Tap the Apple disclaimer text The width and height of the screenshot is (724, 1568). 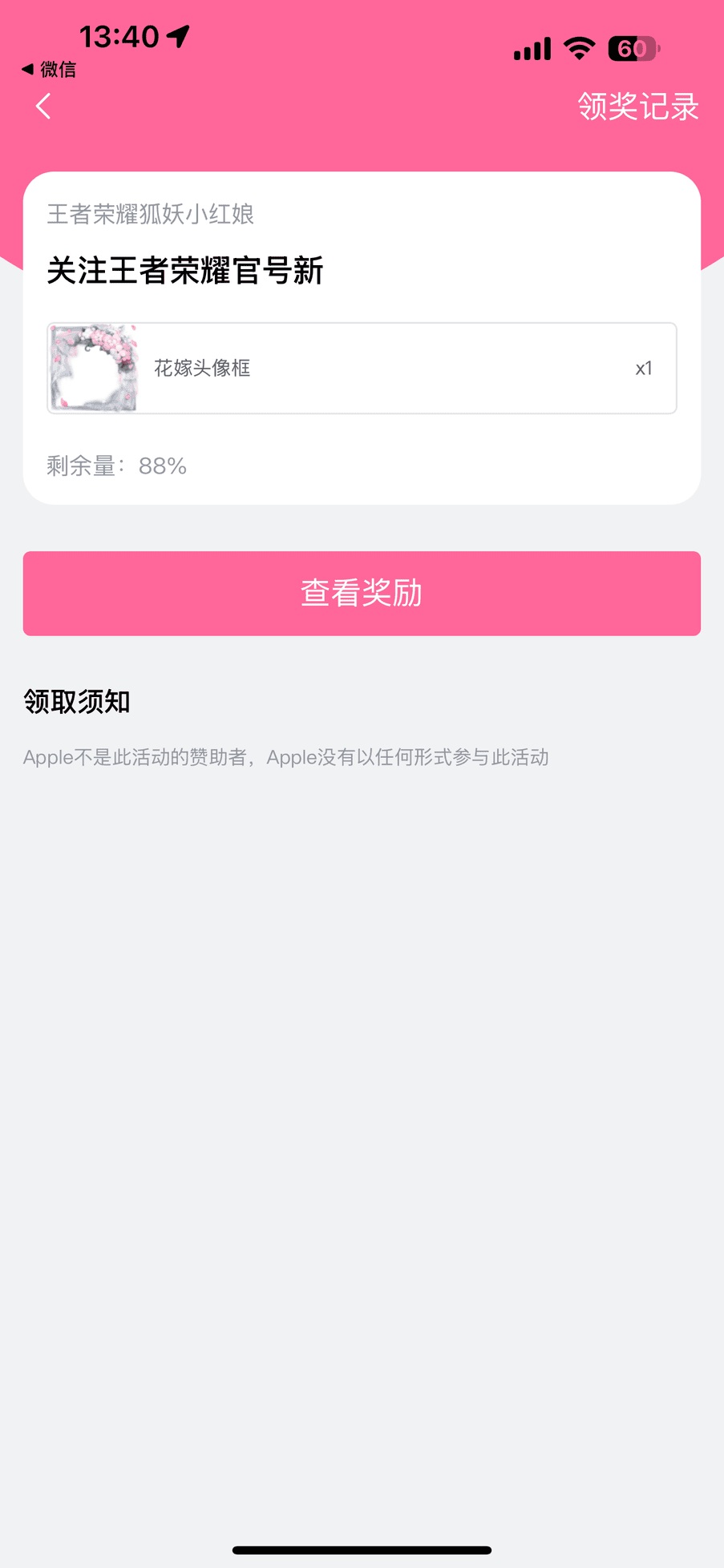tap(286, 756)
